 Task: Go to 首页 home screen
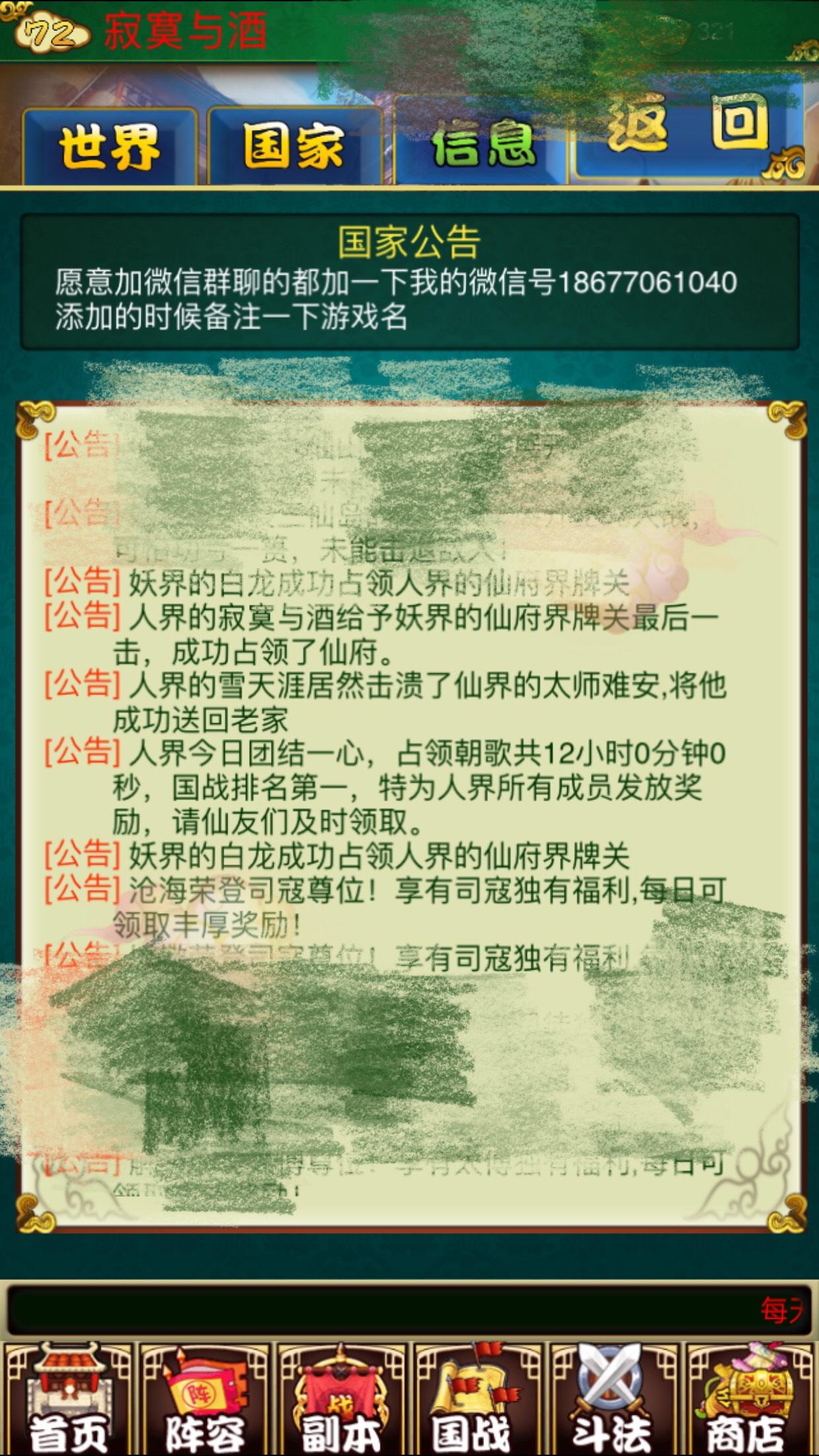pyautogui.click(x=69, y=1397)
